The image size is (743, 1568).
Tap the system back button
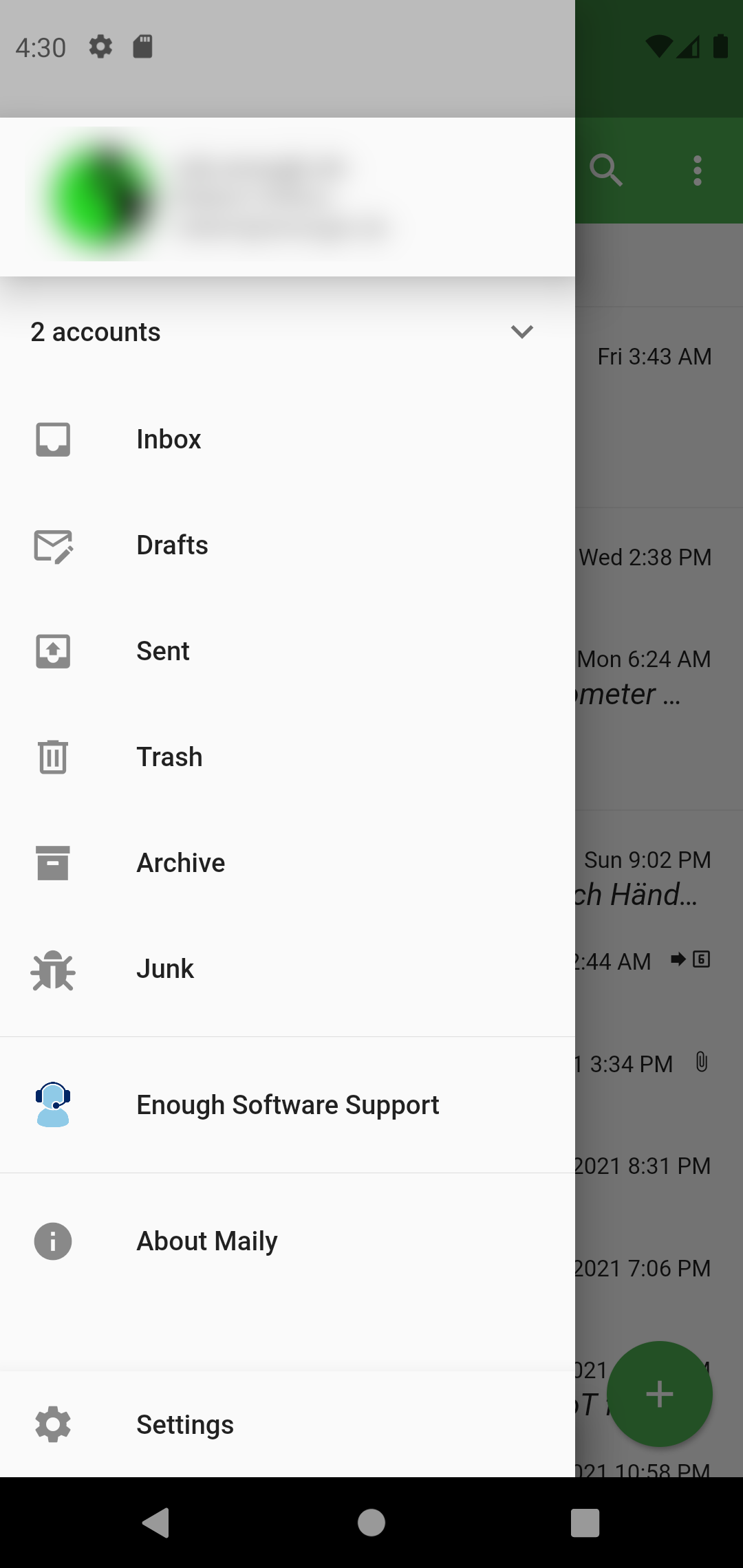156,1522
